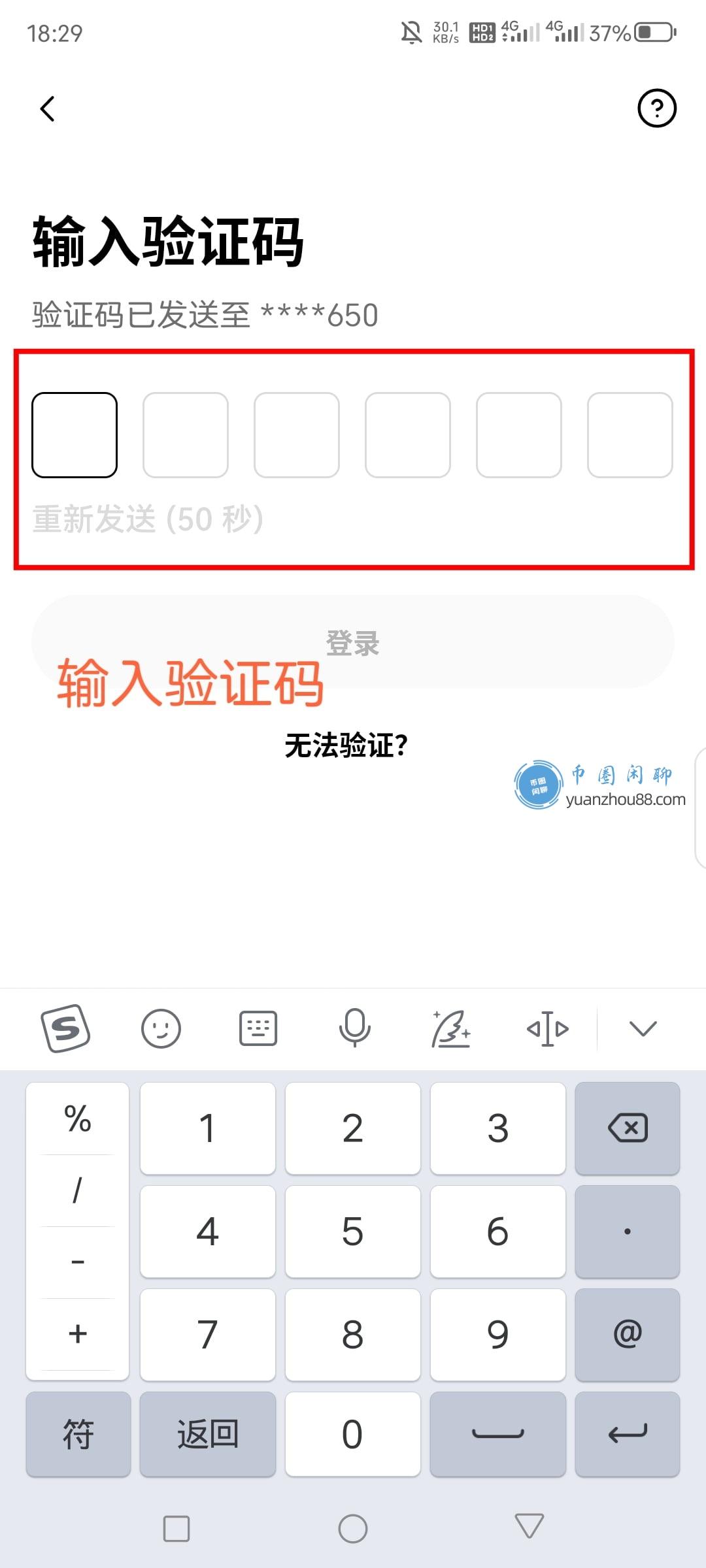Image resolution: width=706 pixels, height=1568 pixels.
Task: Open the help question mark icon
Action: [x=656, y=108]
